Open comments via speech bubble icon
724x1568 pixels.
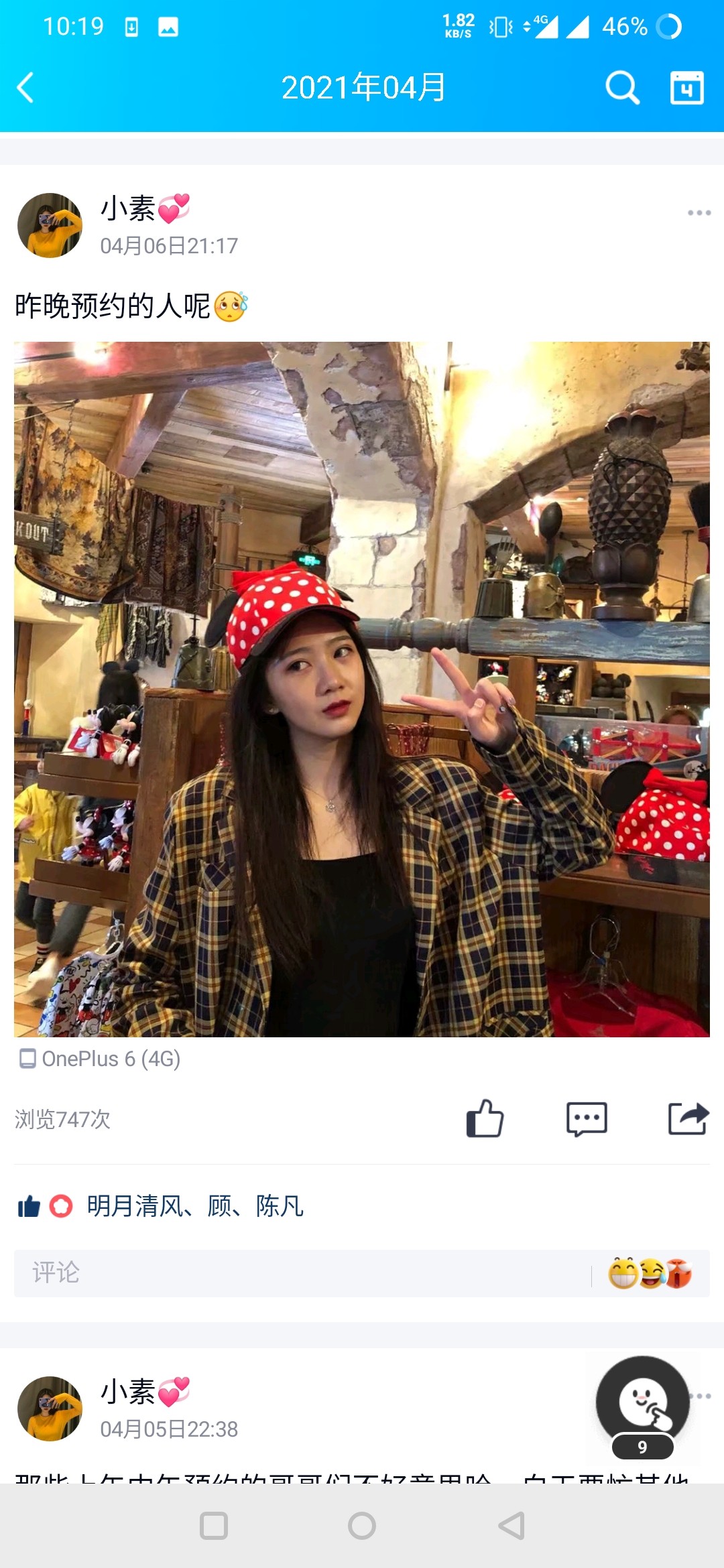click(587, 1118)
